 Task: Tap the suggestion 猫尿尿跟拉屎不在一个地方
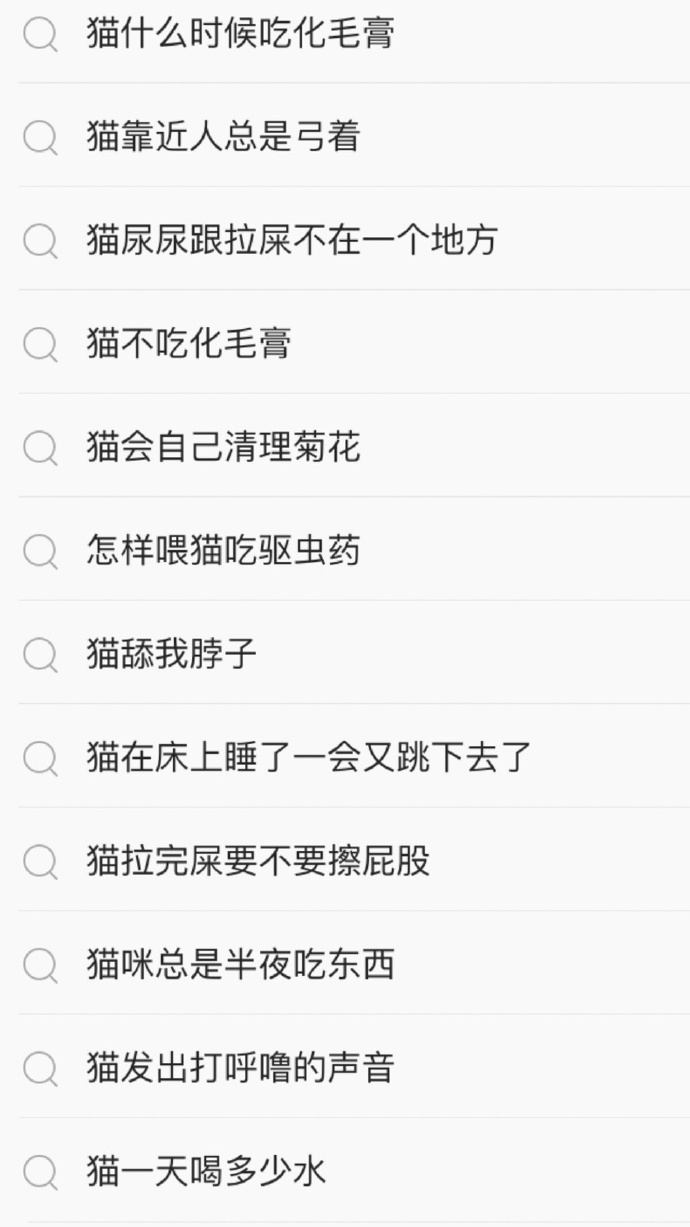[x=292, y=241]
